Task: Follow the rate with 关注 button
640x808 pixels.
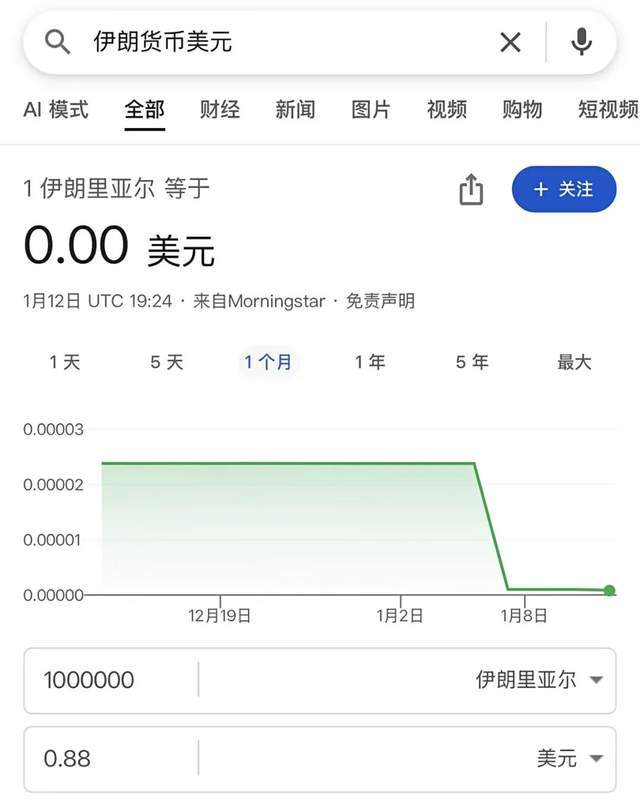Action: click(564, 189)
